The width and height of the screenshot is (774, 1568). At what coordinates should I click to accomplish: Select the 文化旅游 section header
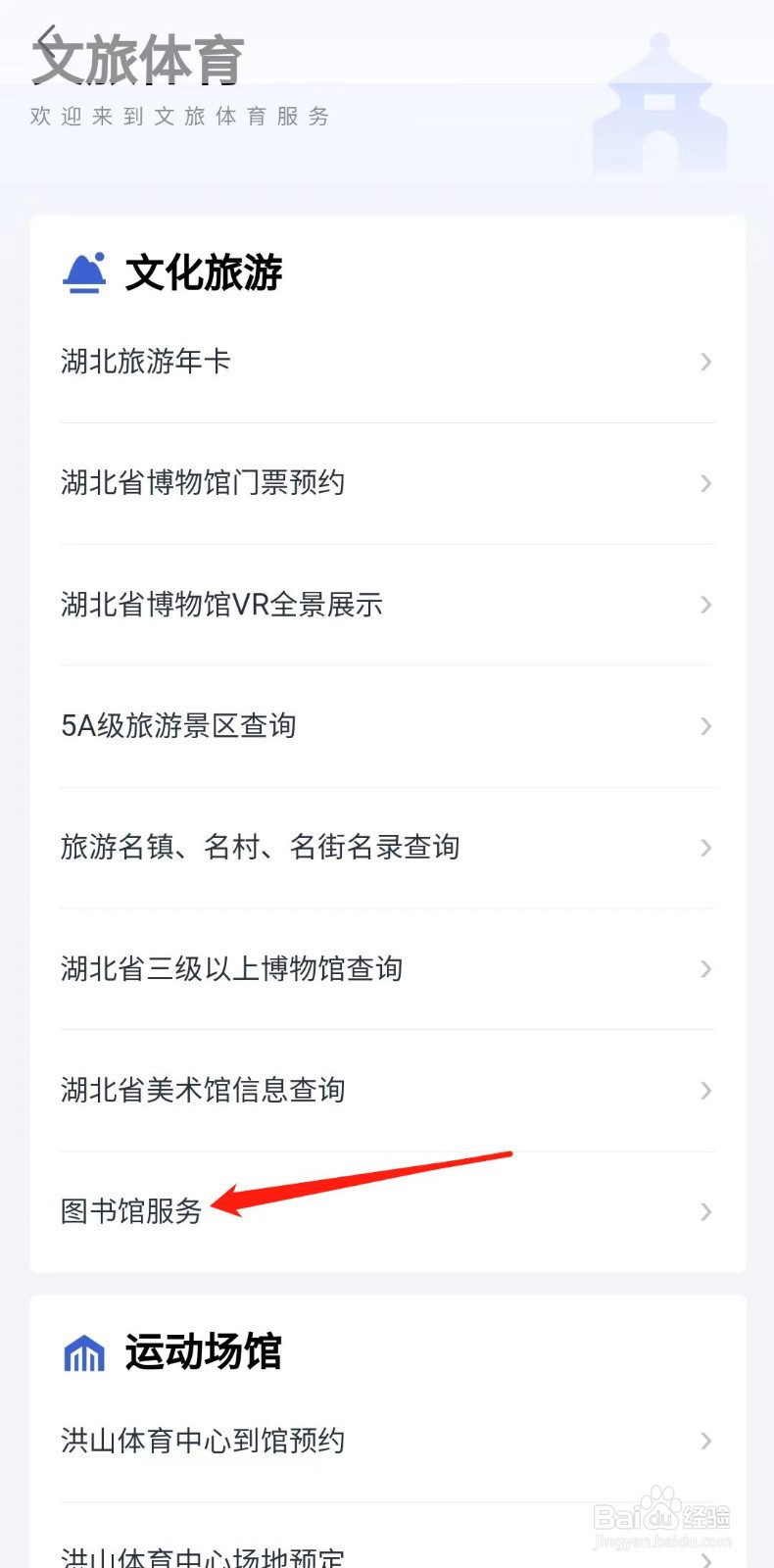coord(203,273)
